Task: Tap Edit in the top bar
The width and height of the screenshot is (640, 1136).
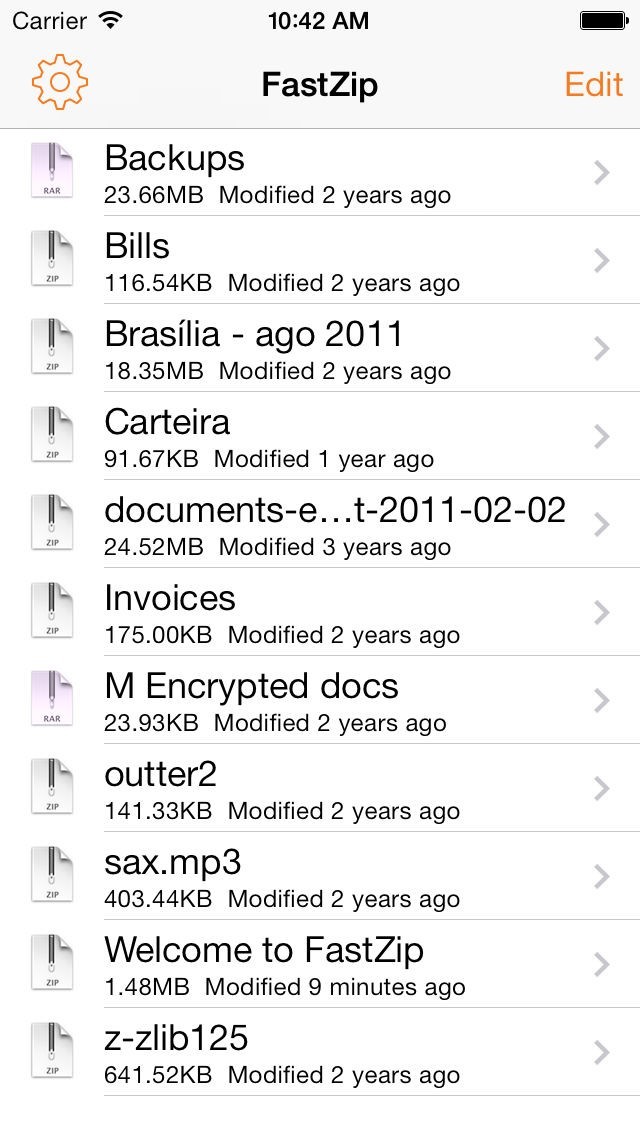Action: click(594, 84)
